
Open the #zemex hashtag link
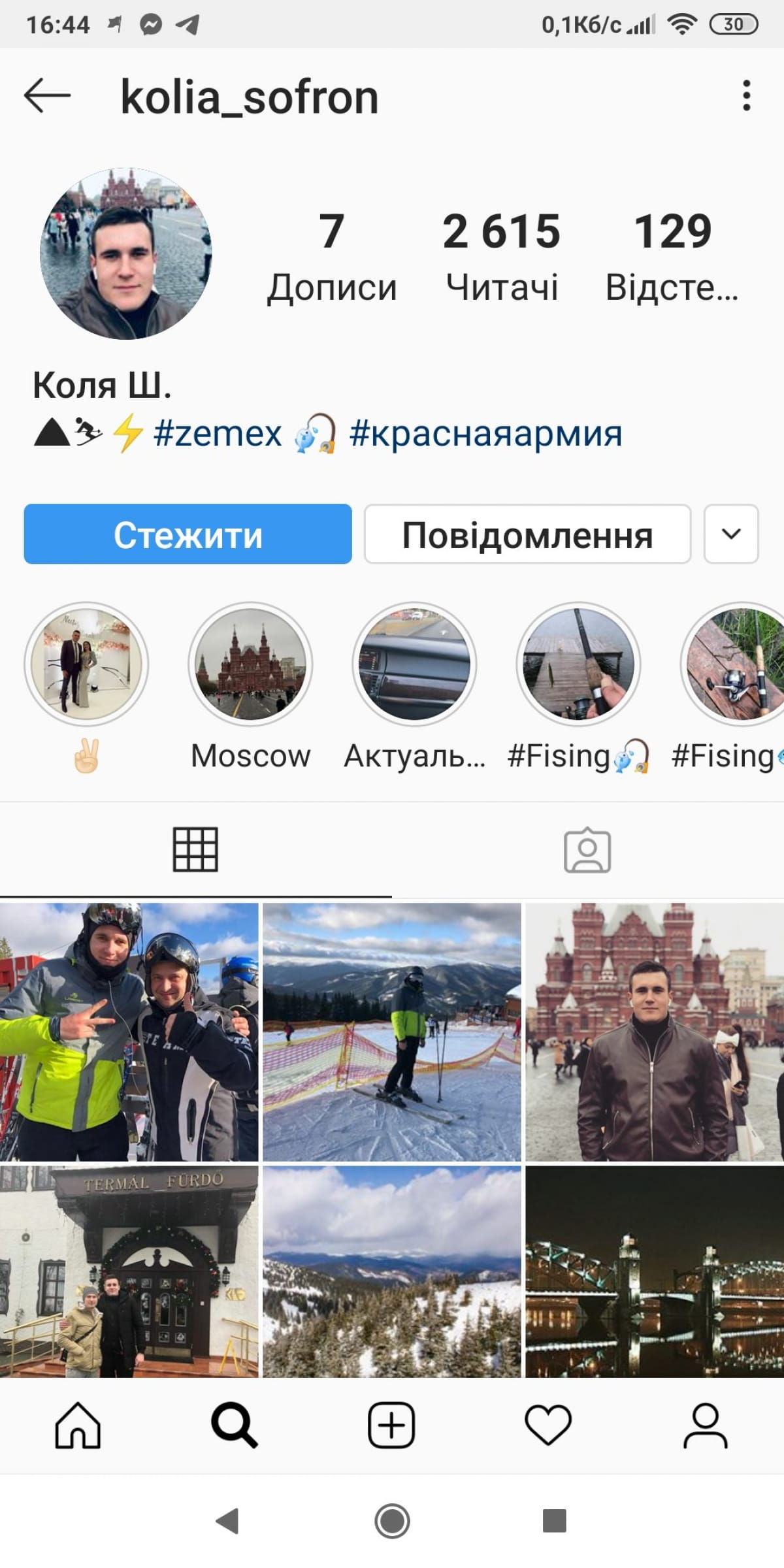point(218,433)
